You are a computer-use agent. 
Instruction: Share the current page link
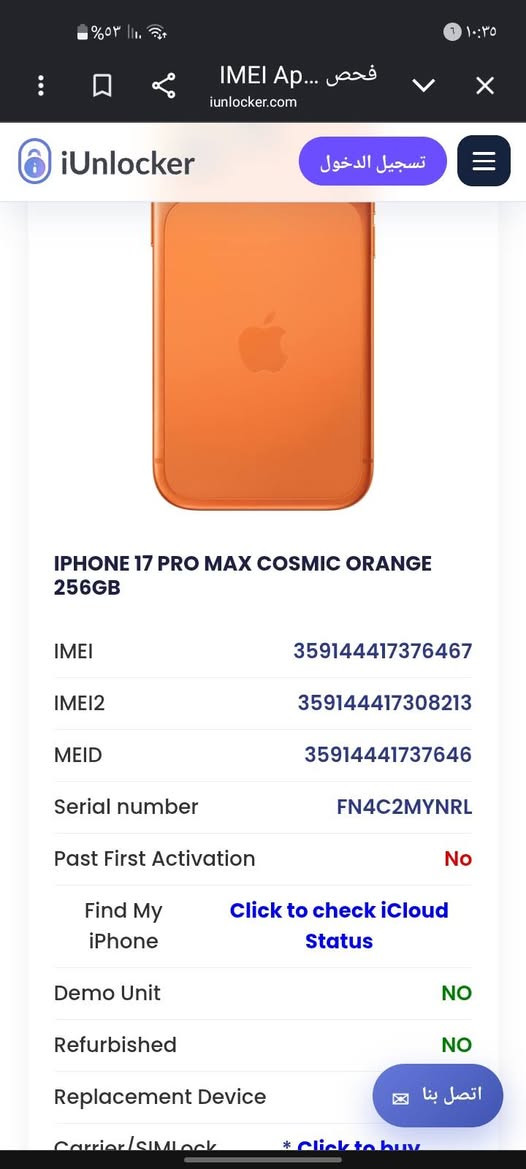[164, 86]
